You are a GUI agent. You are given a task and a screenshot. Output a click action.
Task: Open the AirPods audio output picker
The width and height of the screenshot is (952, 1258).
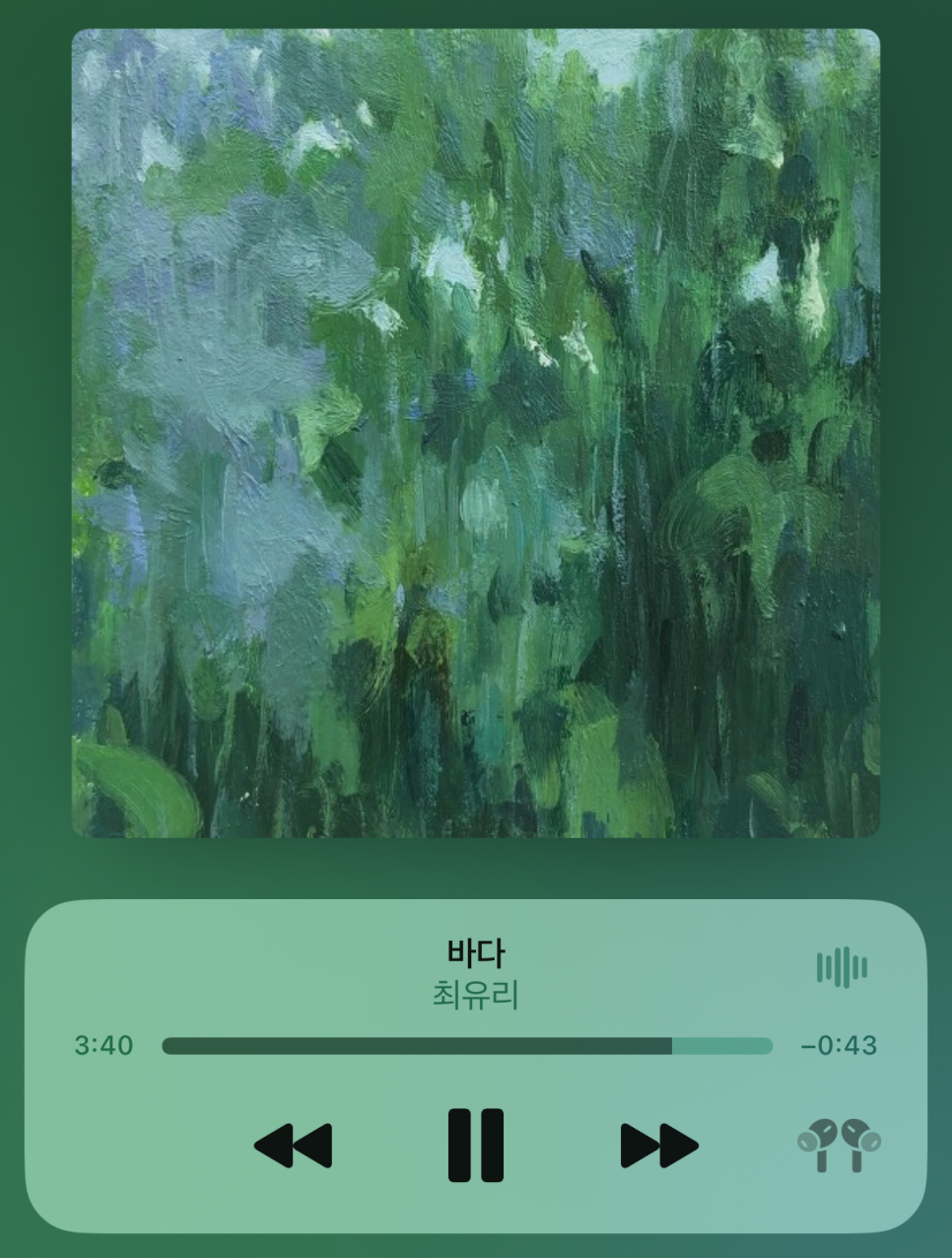click(x=840, y=1146)
